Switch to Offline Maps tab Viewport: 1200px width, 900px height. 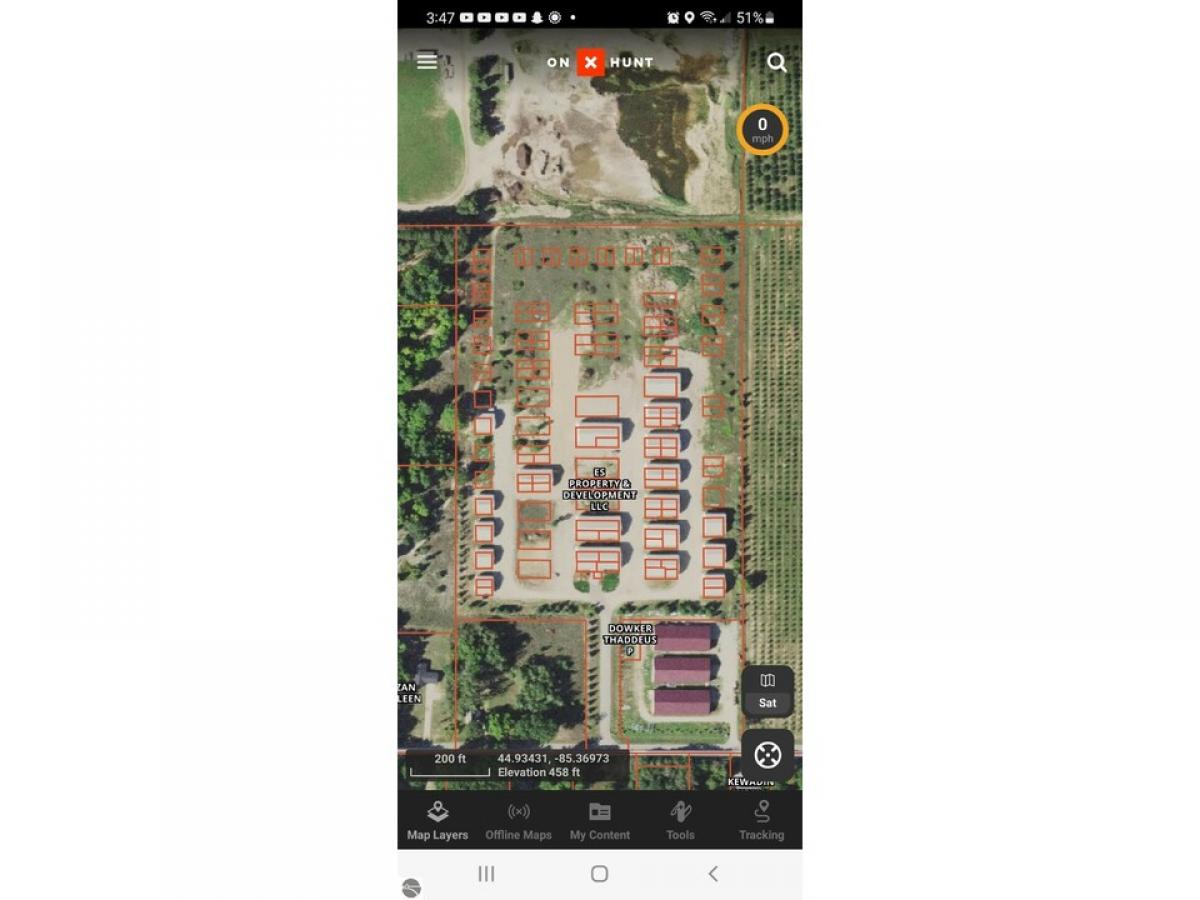518,820
